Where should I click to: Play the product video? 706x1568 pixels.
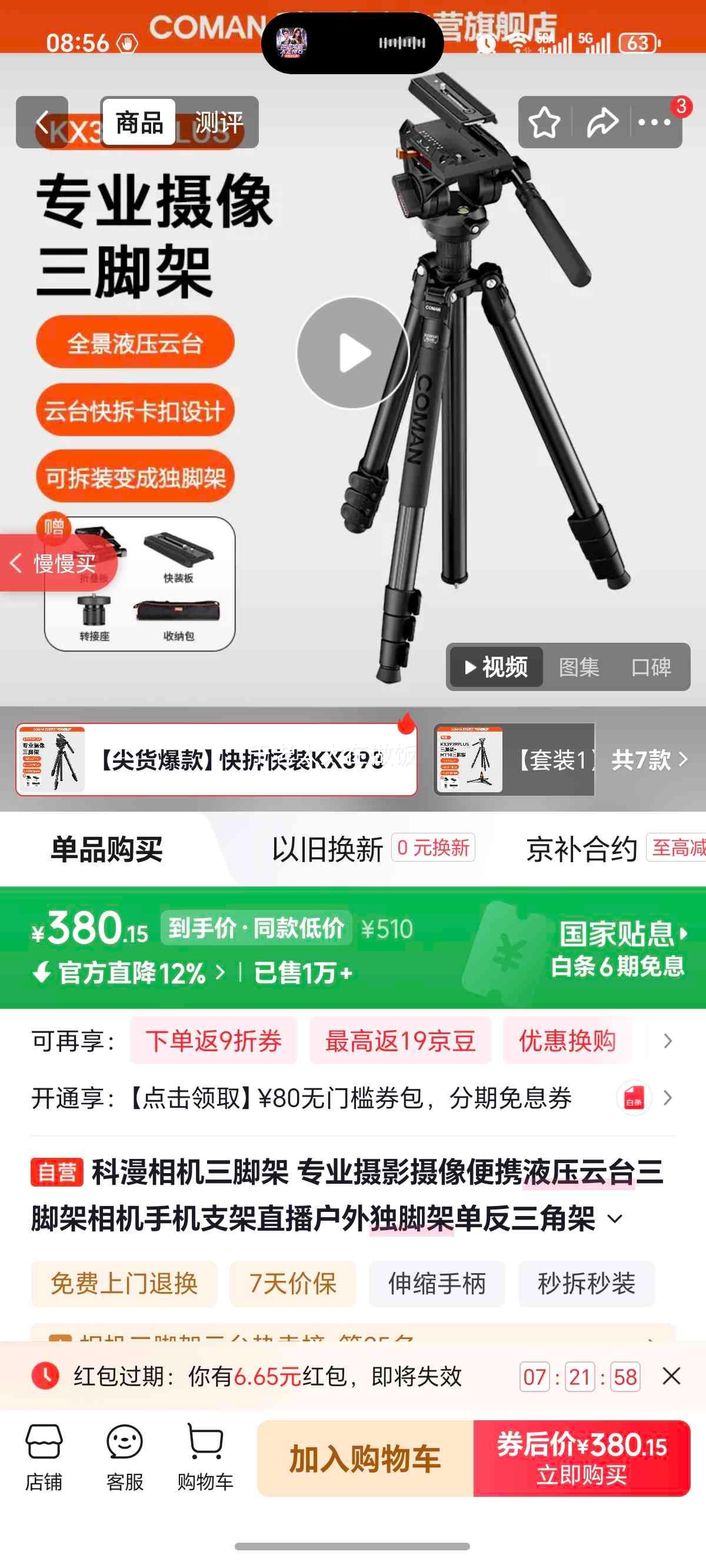click(355, 352)
